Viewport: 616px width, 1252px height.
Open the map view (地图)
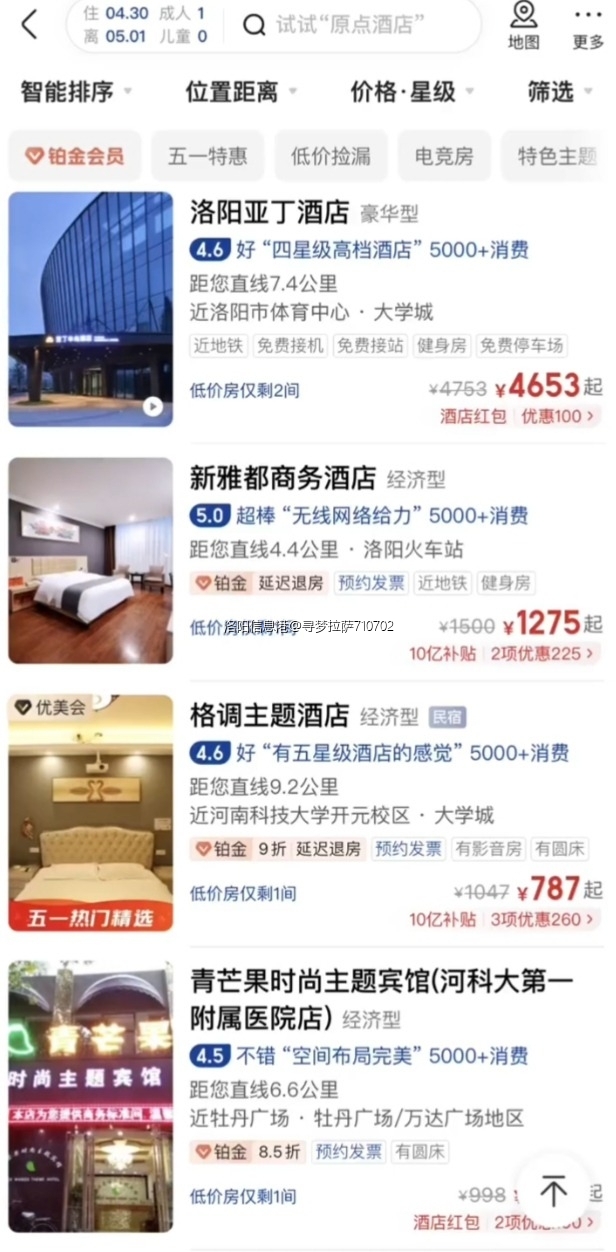coord(523,26)
